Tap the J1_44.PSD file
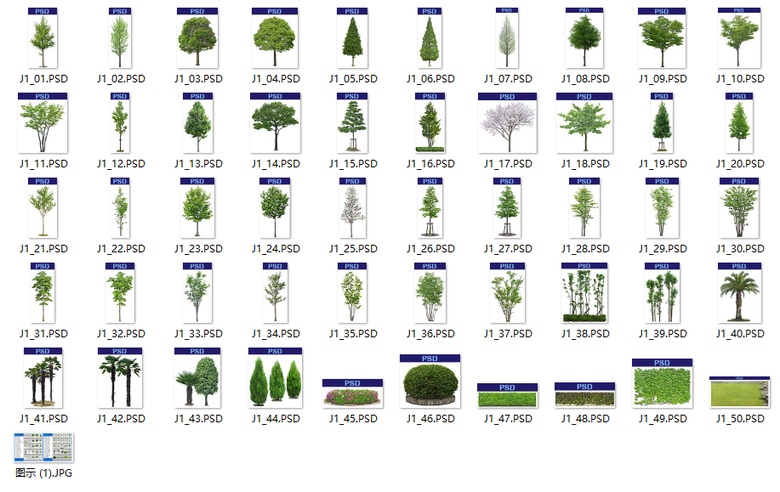 pyautogui.click(x=275, y=378)
